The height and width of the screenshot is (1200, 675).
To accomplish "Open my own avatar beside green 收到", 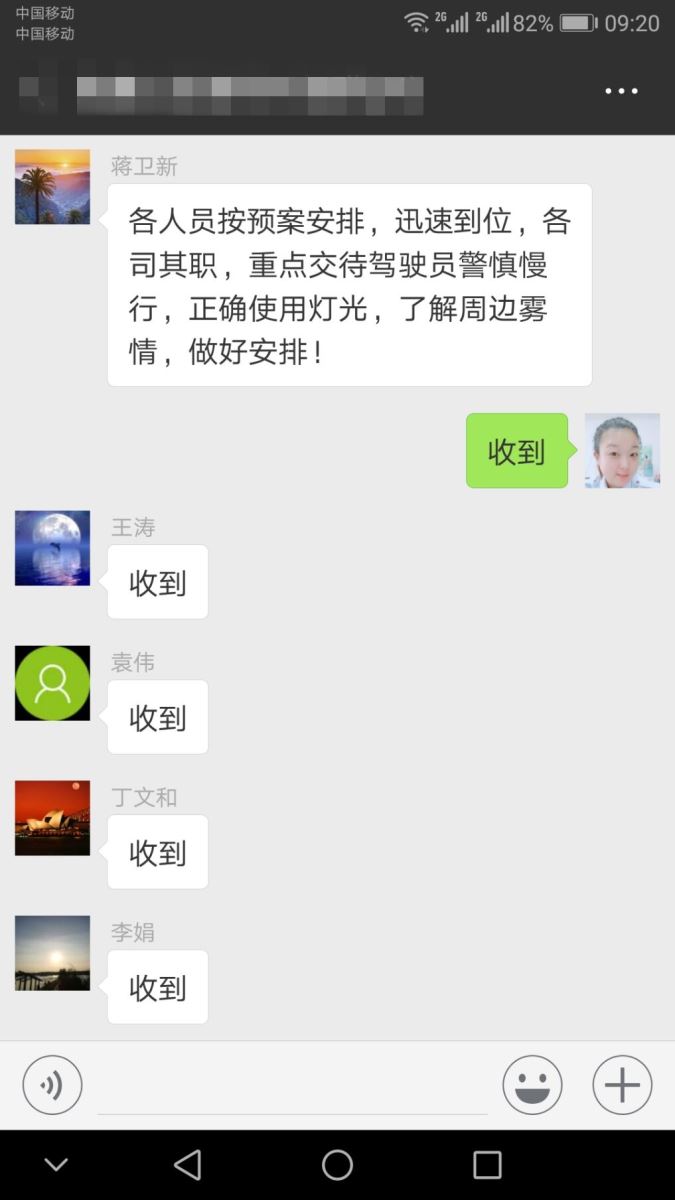I will tap(622, 451).
